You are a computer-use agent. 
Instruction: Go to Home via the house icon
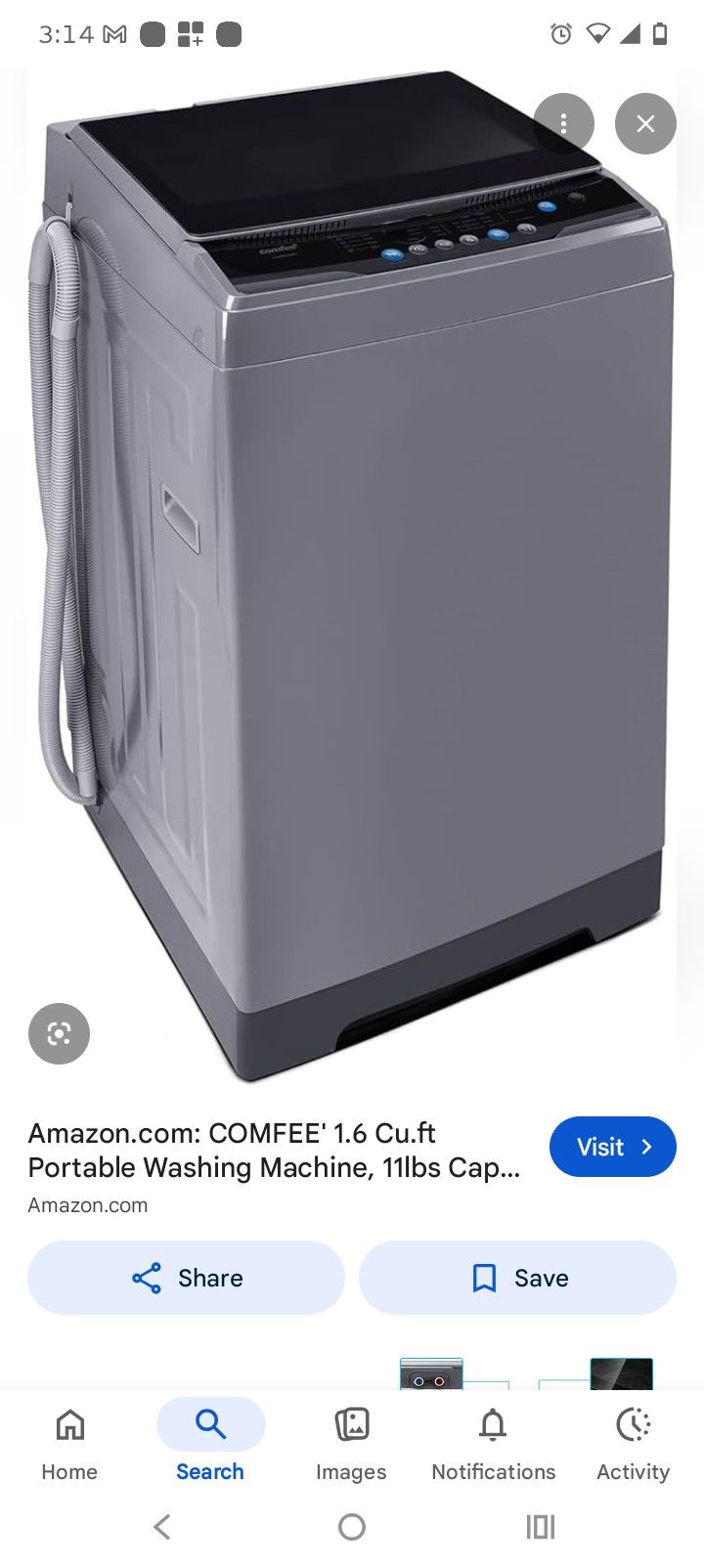click(x=68, y=1424)
